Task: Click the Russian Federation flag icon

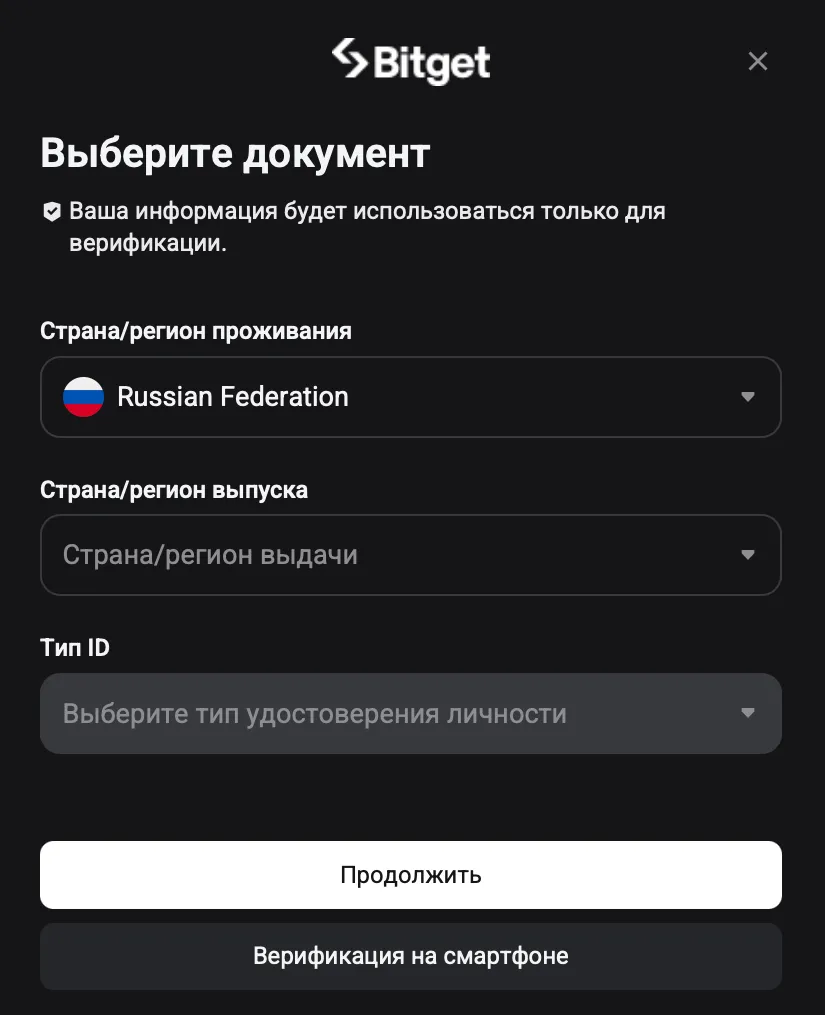Action: point(83,396)
